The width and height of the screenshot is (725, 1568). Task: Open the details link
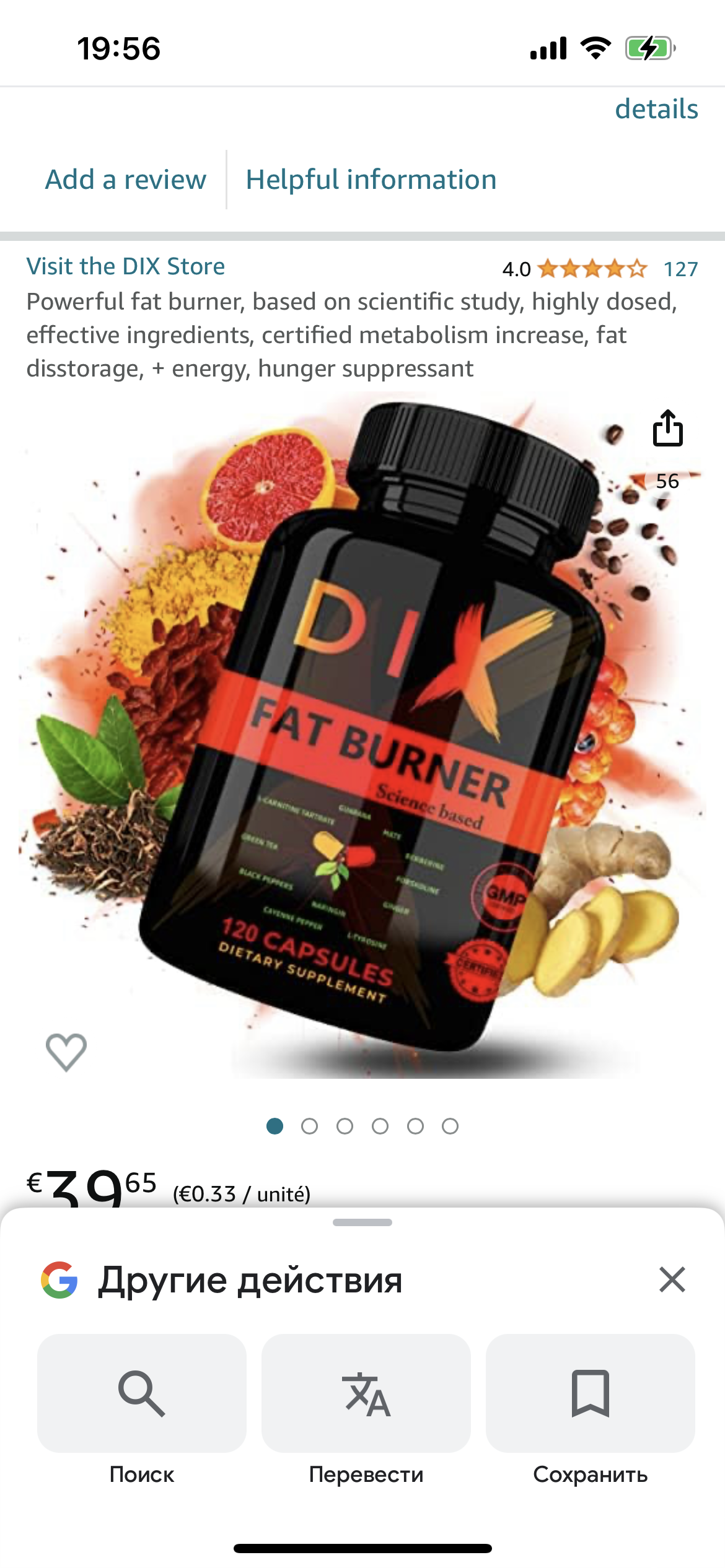656,110
